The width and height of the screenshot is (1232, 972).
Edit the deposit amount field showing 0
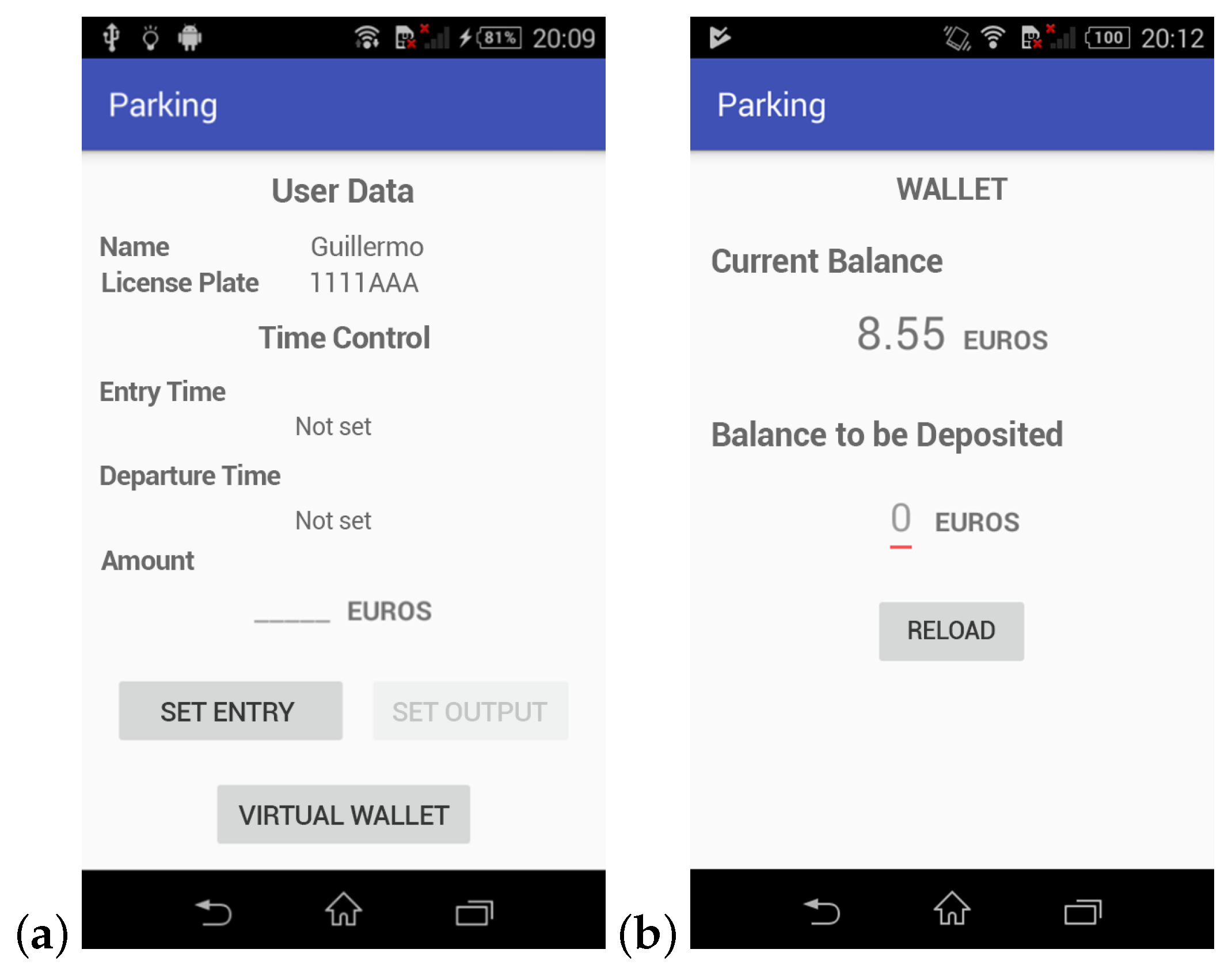(x=900, y=521)
